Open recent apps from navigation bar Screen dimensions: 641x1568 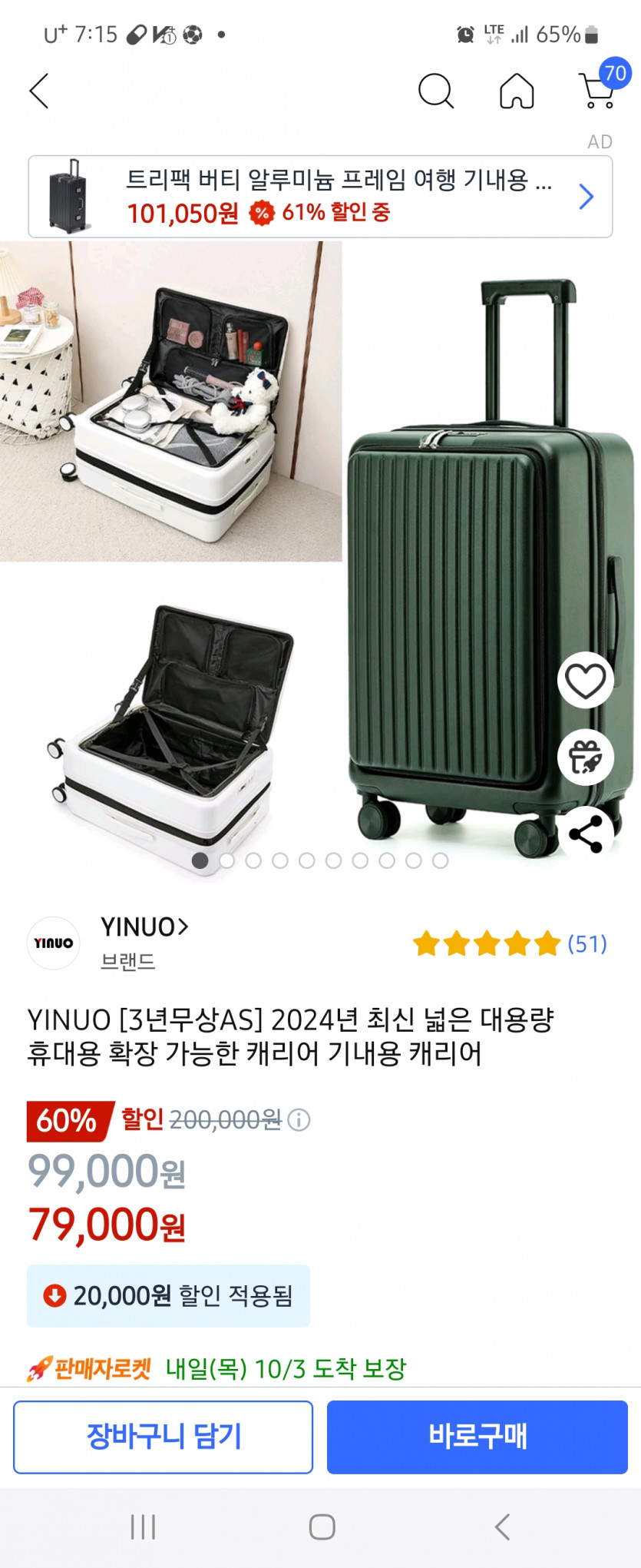point(144,1527)
